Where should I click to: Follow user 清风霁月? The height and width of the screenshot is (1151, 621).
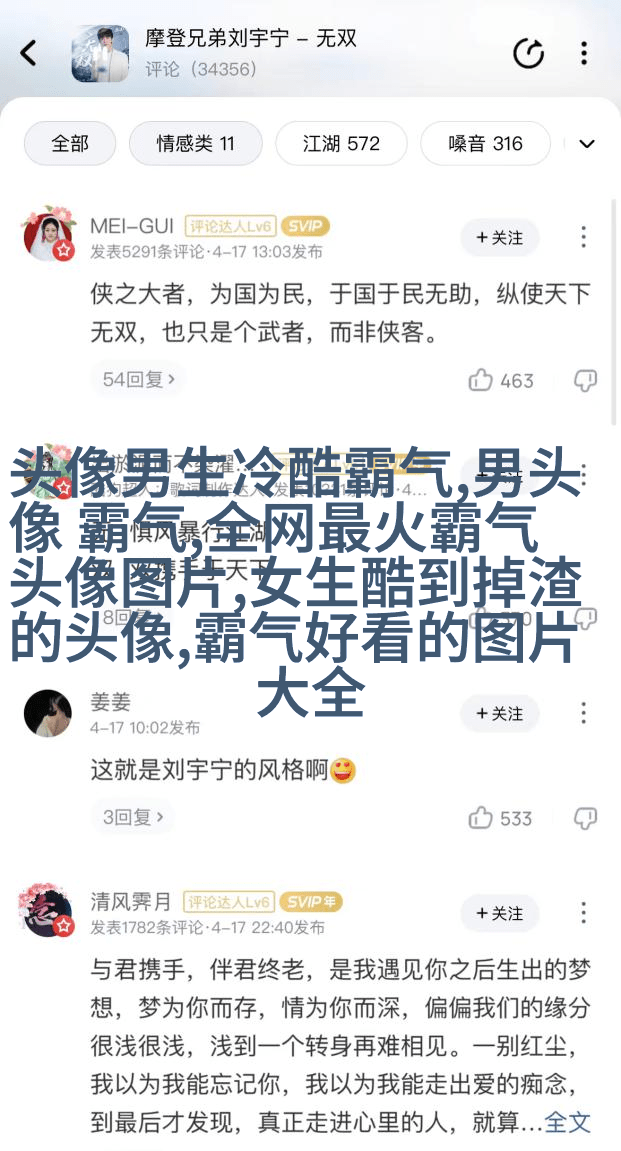coord(500,914)
